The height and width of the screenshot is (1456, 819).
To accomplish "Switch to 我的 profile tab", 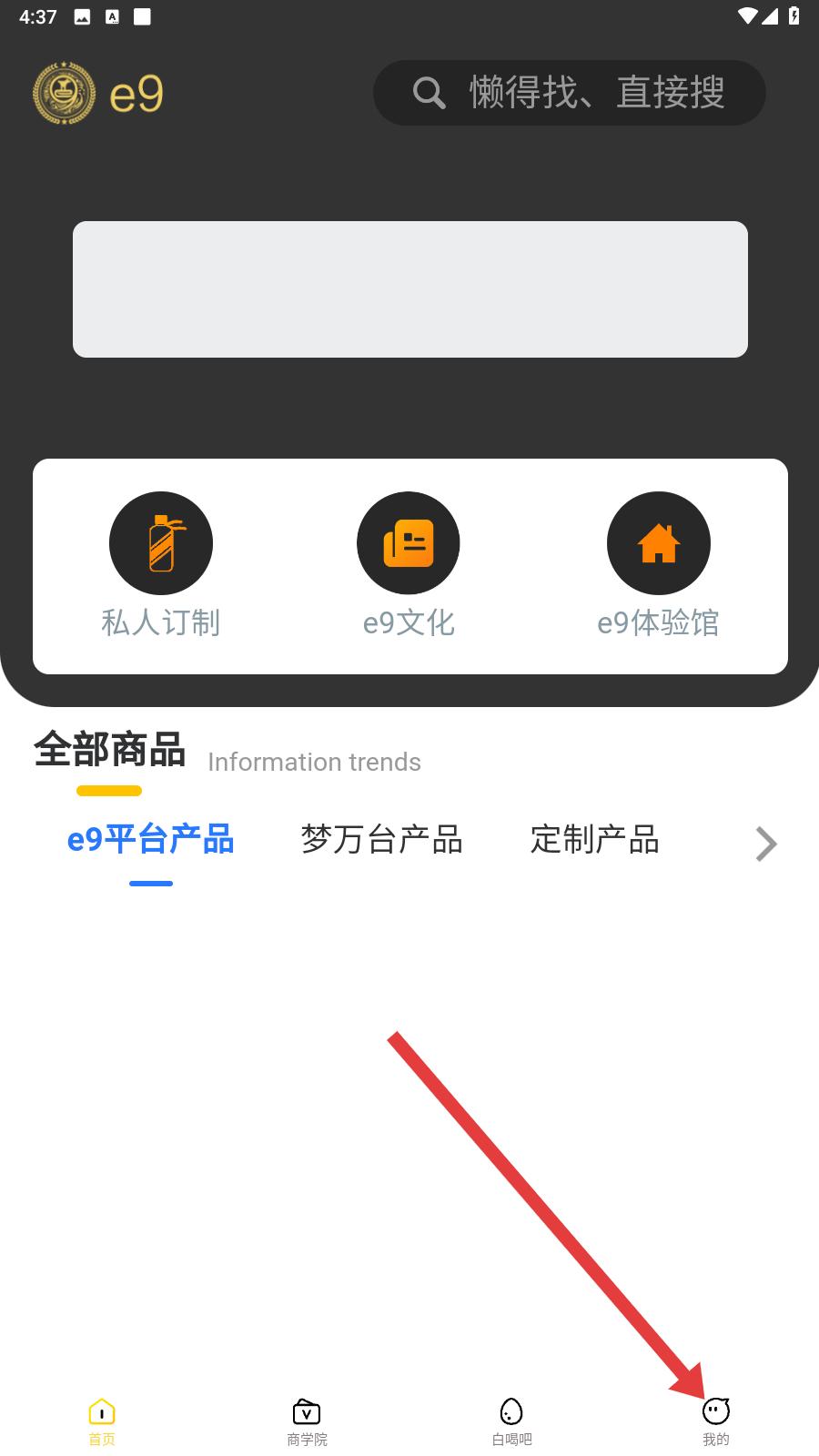I will point(716,1421).
